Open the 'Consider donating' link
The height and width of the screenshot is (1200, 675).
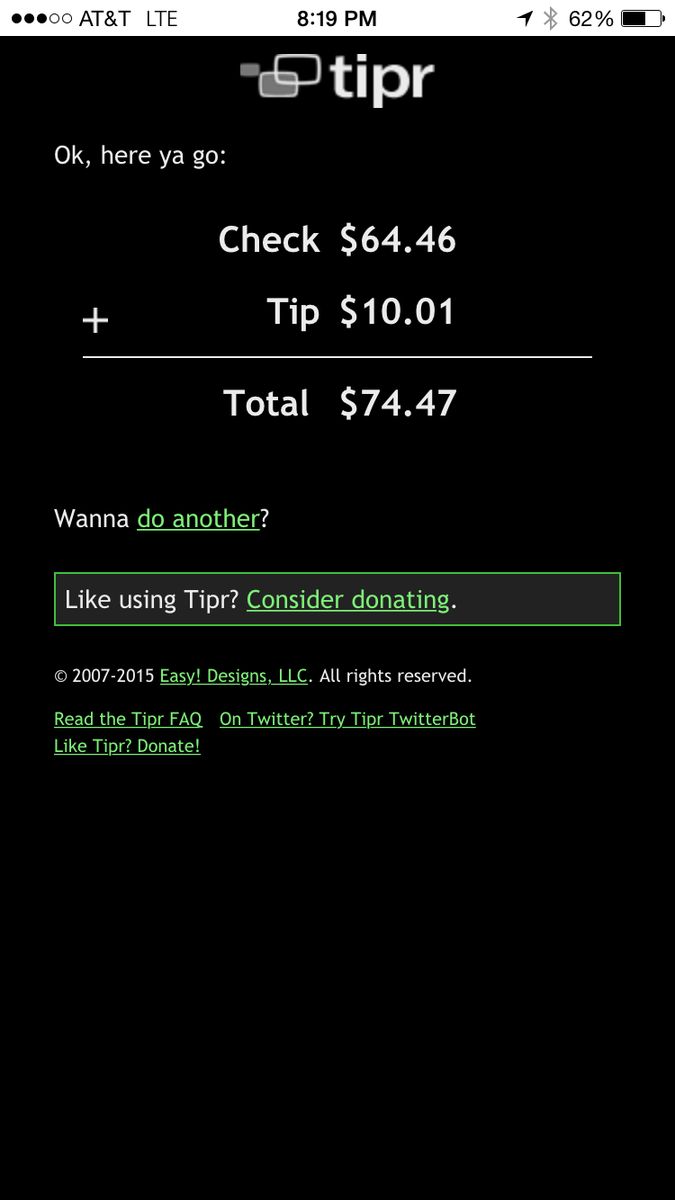(348, 600)
